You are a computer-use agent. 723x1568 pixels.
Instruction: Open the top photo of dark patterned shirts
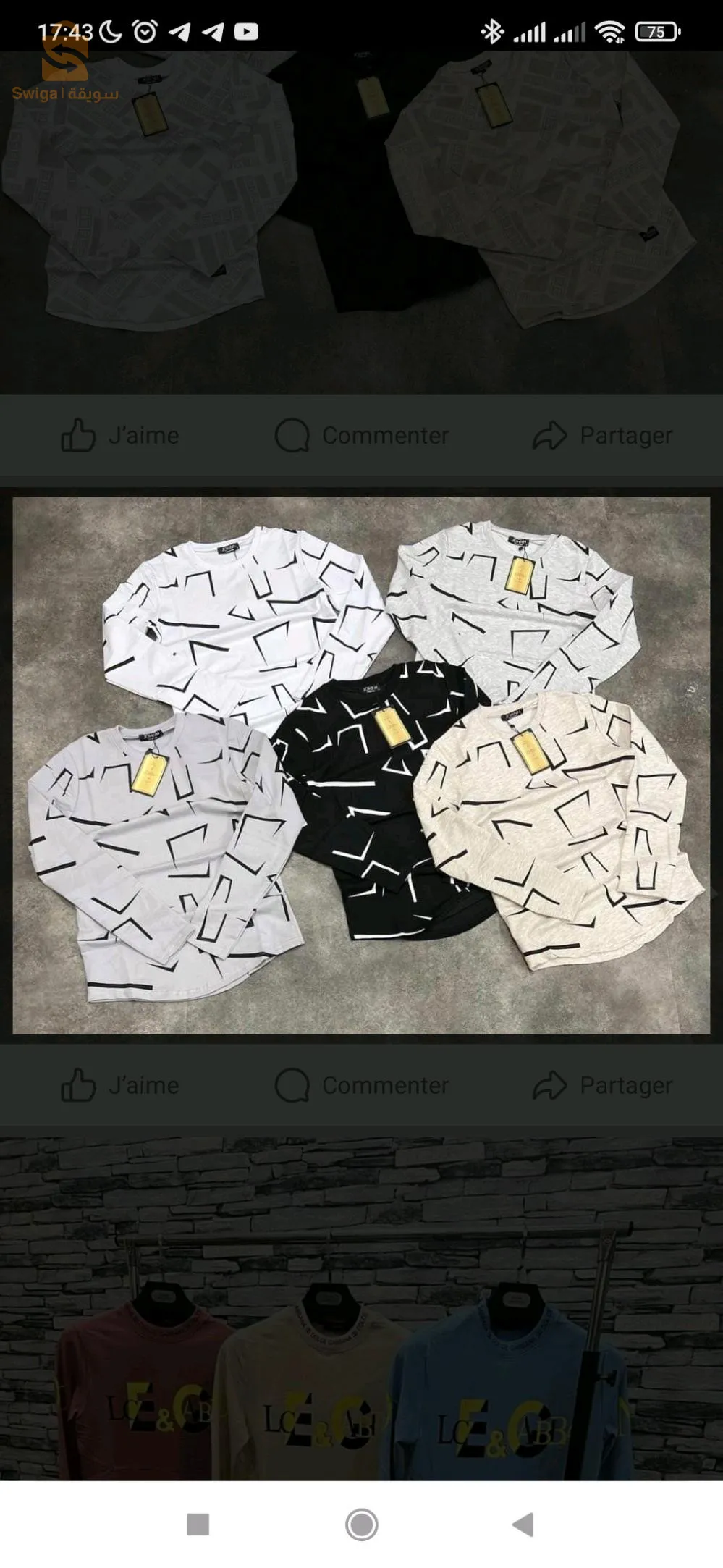(x=361, y=222)
